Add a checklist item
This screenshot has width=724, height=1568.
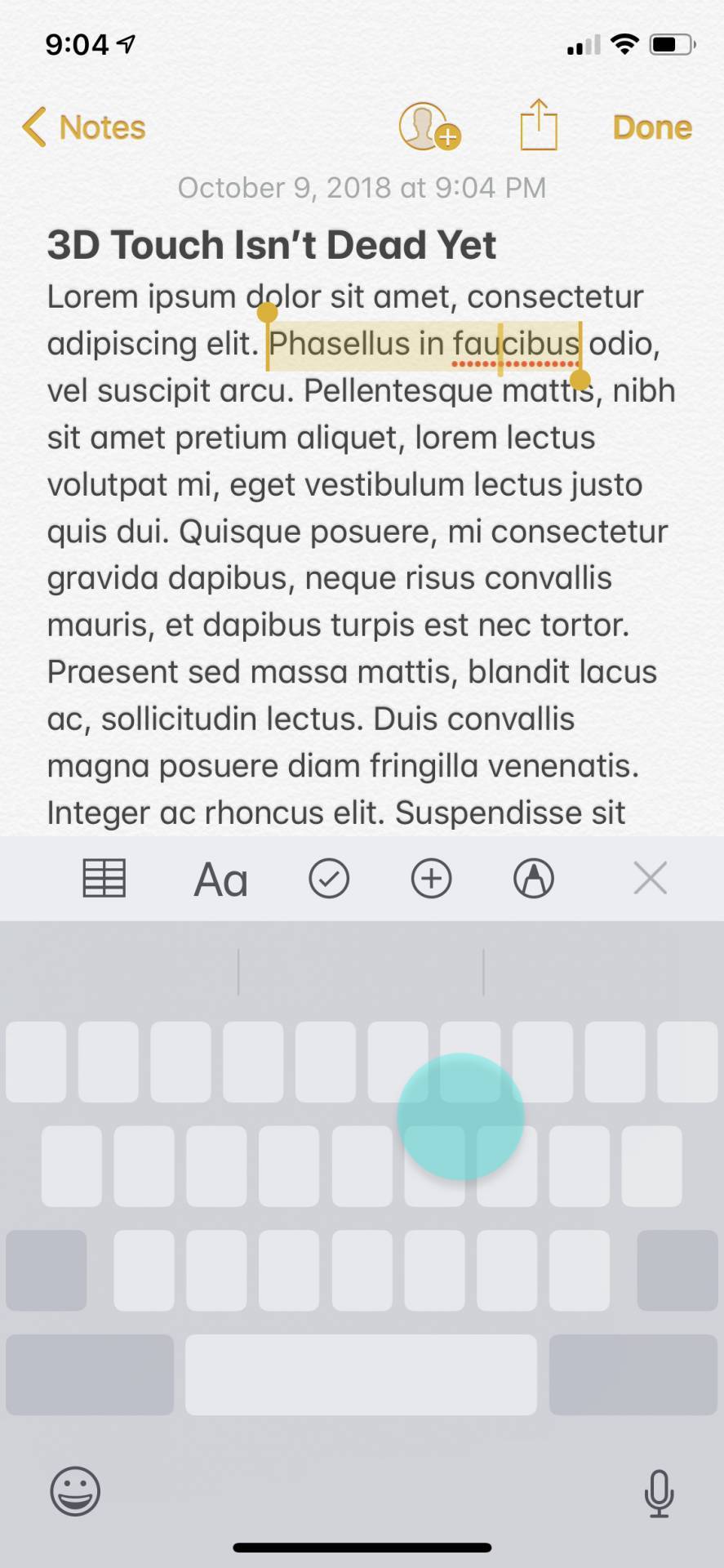(x=329, y=879)
